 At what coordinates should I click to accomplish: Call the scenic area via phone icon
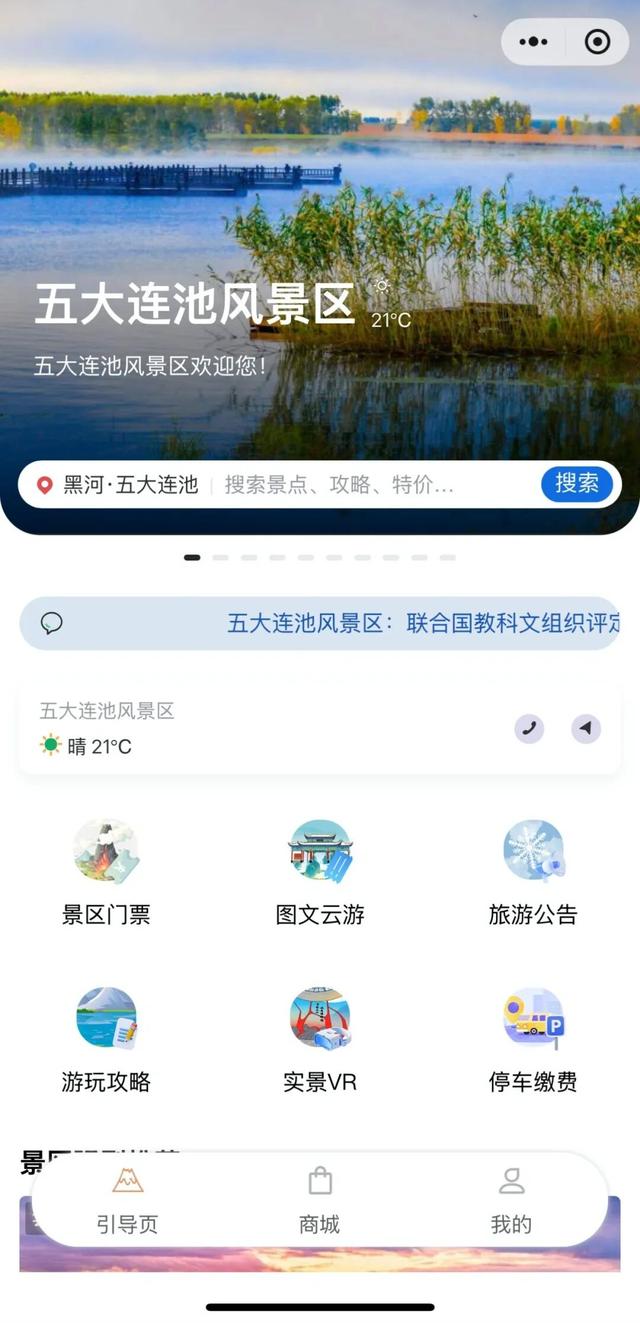click(x=529, y=729)
